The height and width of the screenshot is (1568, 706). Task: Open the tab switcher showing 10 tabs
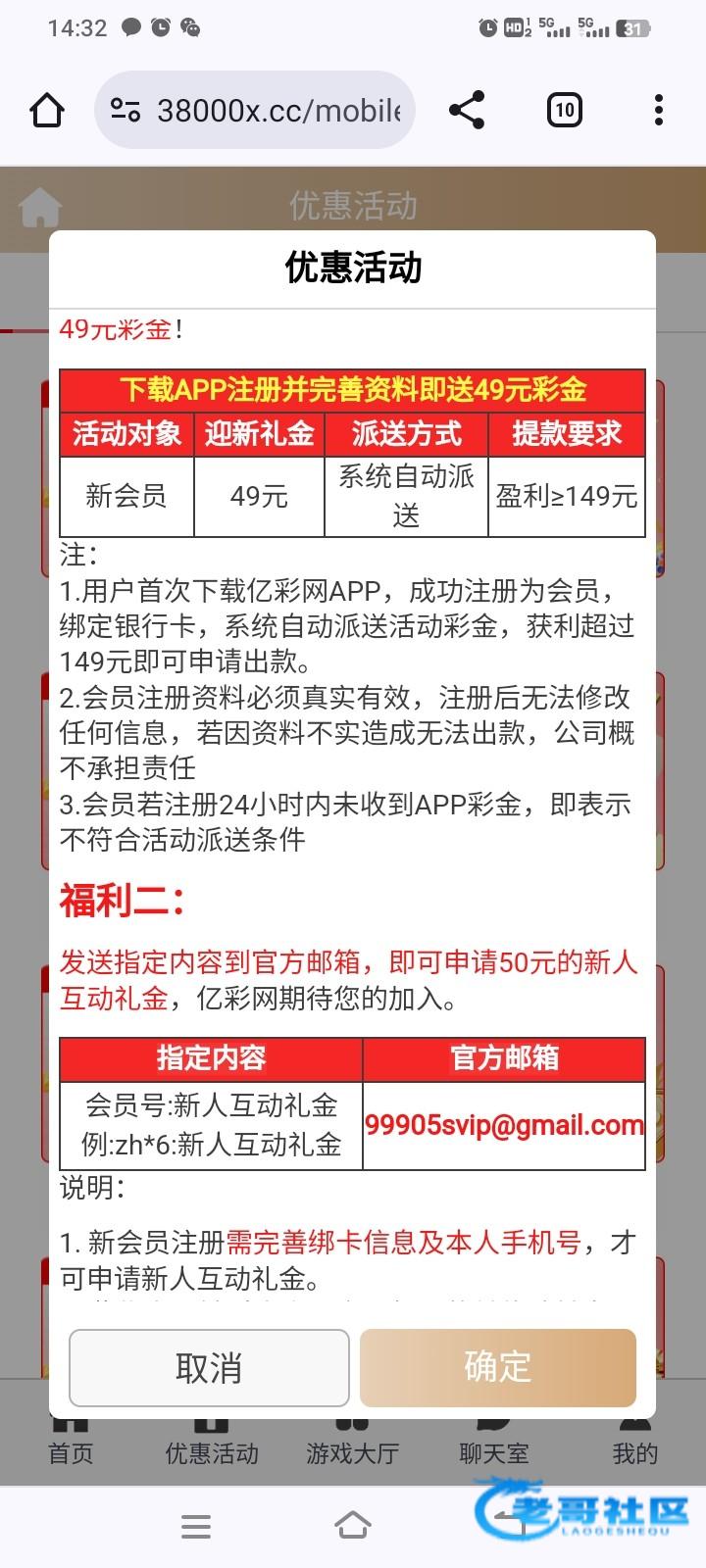click(564, 110)
